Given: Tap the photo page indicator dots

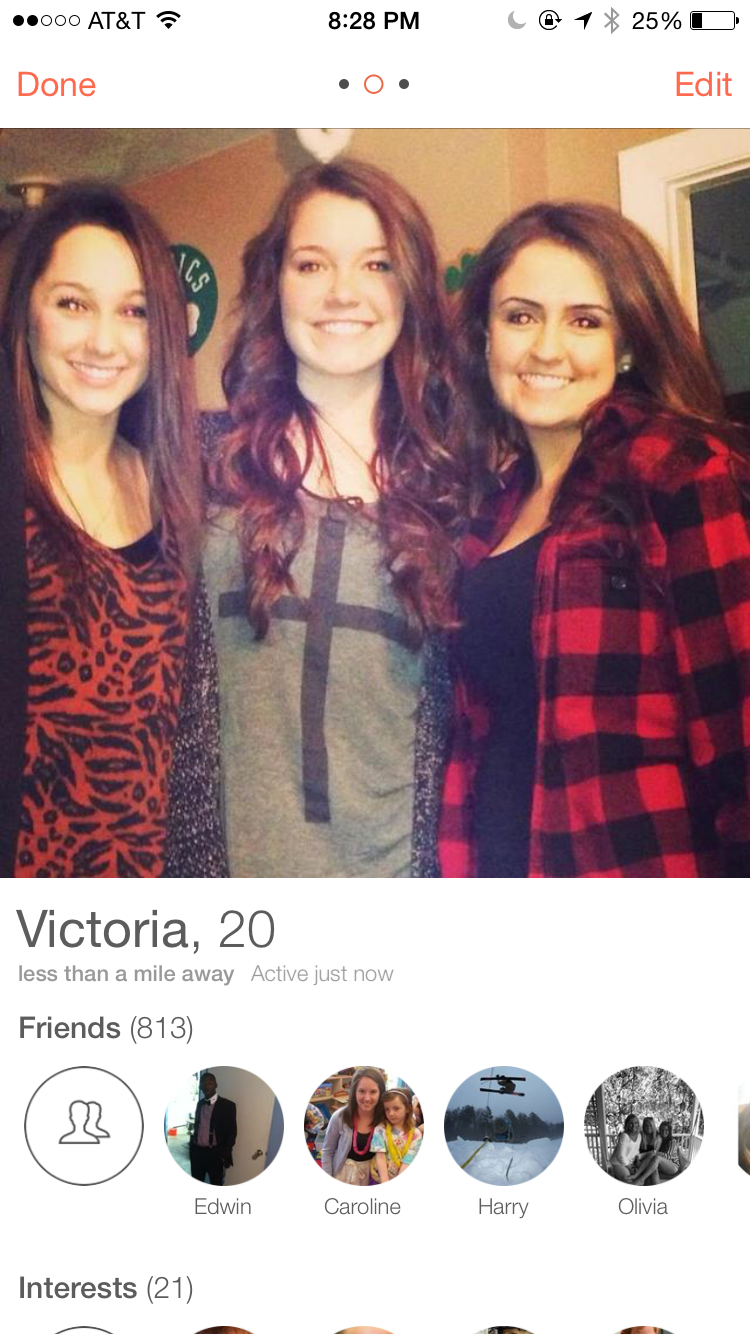Looking at the screenshot, I should click(373, 85).
